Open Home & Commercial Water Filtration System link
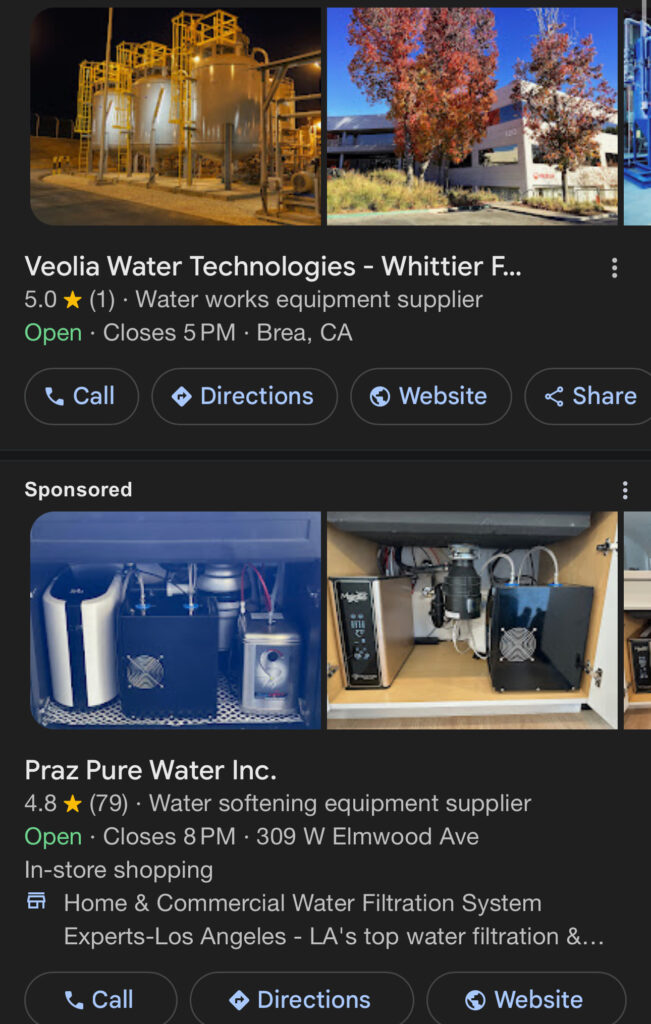 click(x=302, y=904)
